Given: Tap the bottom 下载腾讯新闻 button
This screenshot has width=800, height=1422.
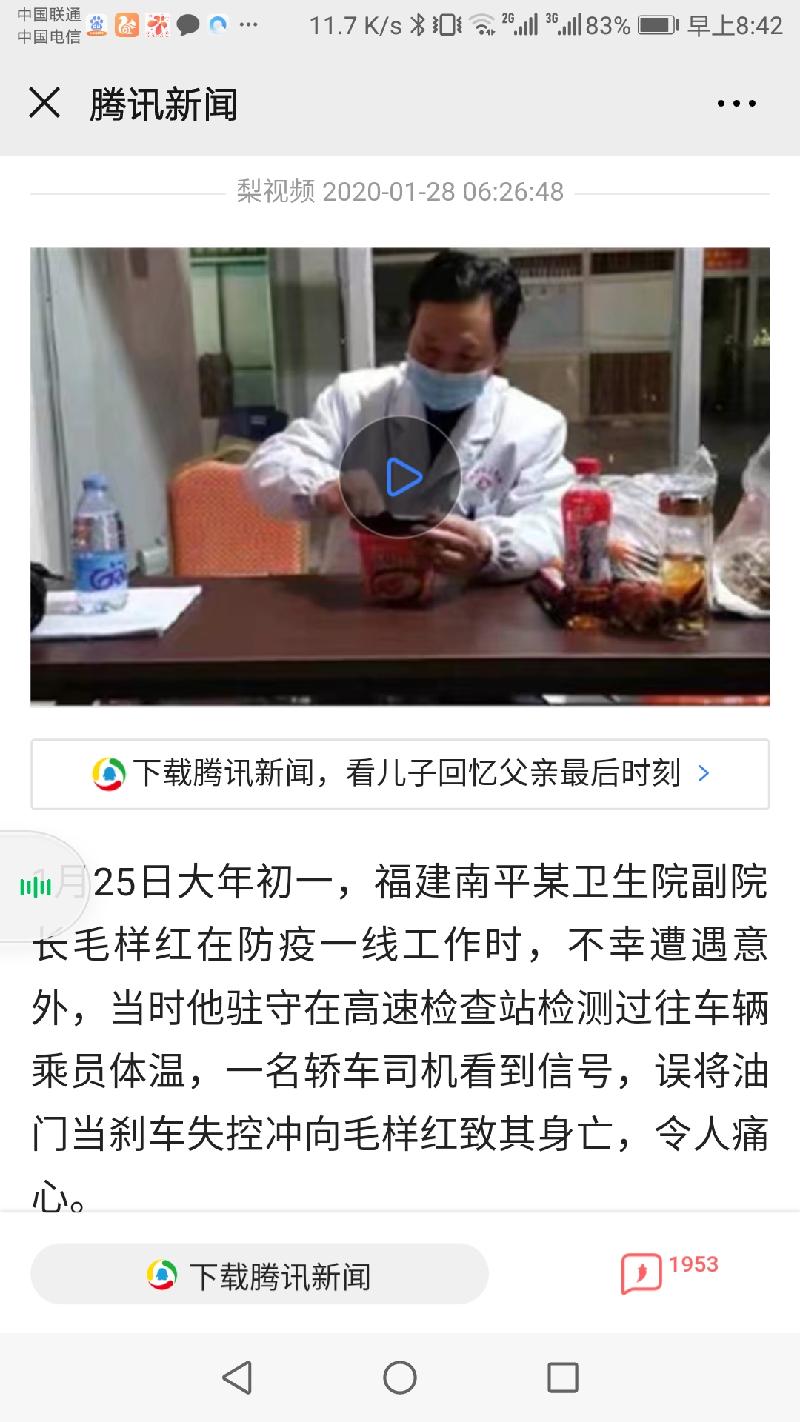Looking at the screenshot, I should 260,1275.
